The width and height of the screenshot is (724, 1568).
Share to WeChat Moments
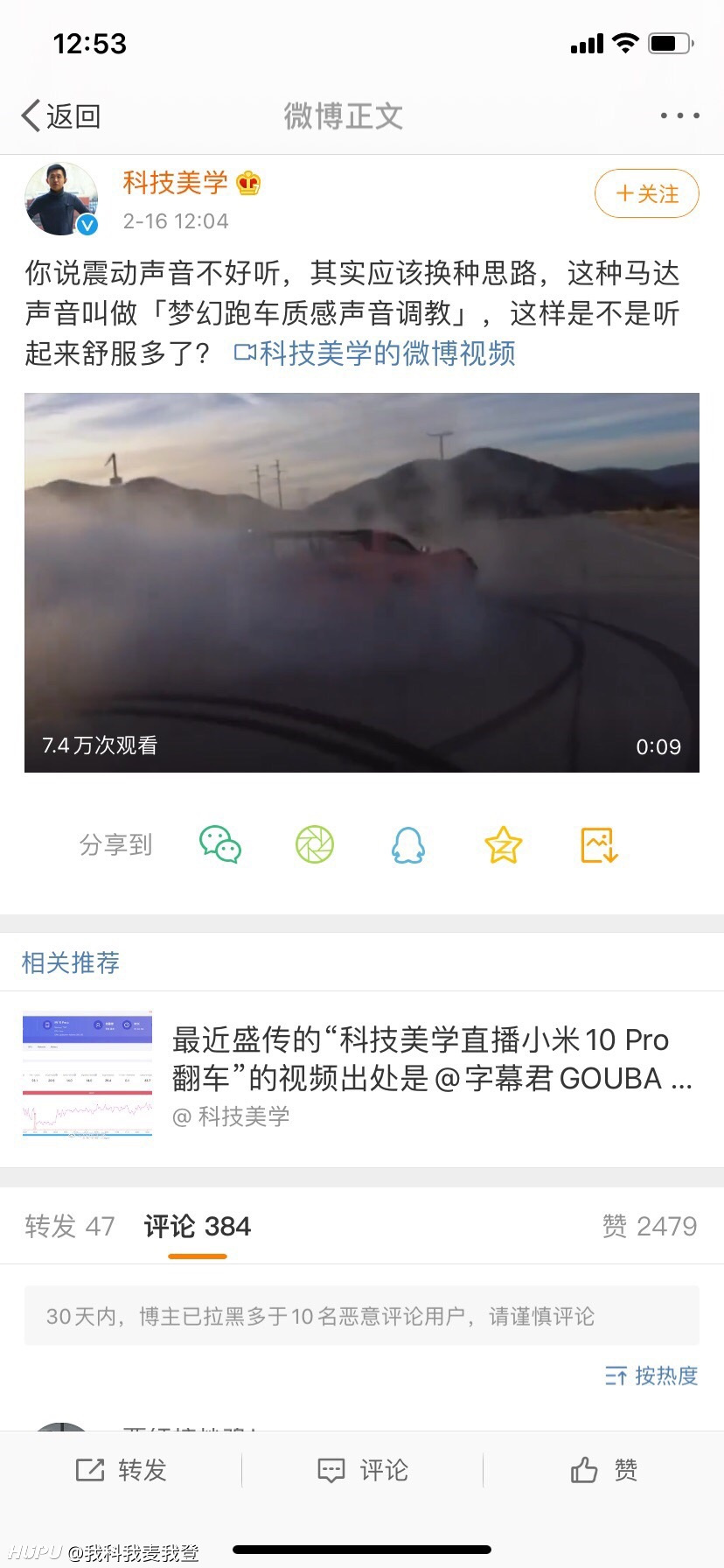click(x=315, y=845)
